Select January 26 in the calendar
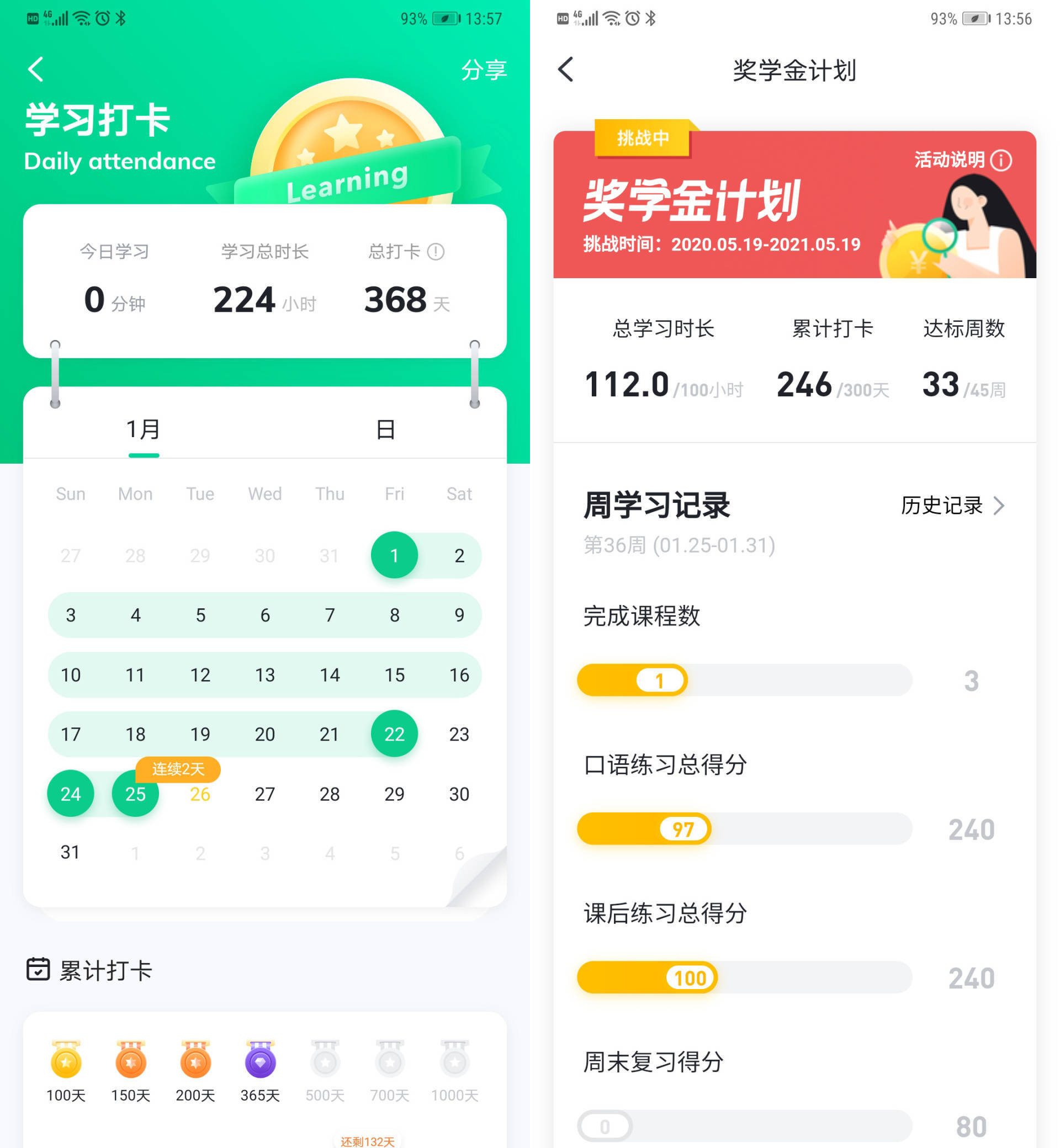 (200, 794)
